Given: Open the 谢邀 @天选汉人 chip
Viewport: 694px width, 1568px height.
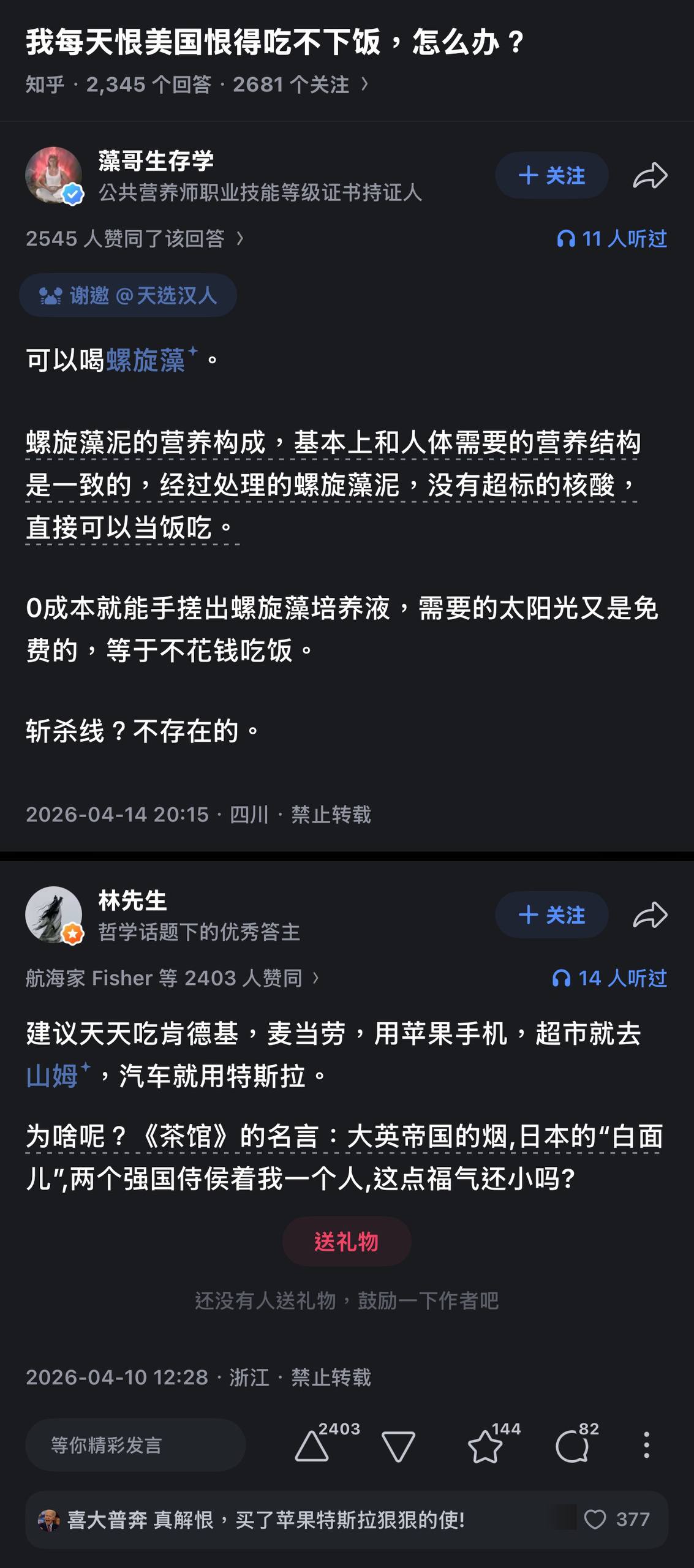Looking at the screenshot, I should (x=128, y=295).
